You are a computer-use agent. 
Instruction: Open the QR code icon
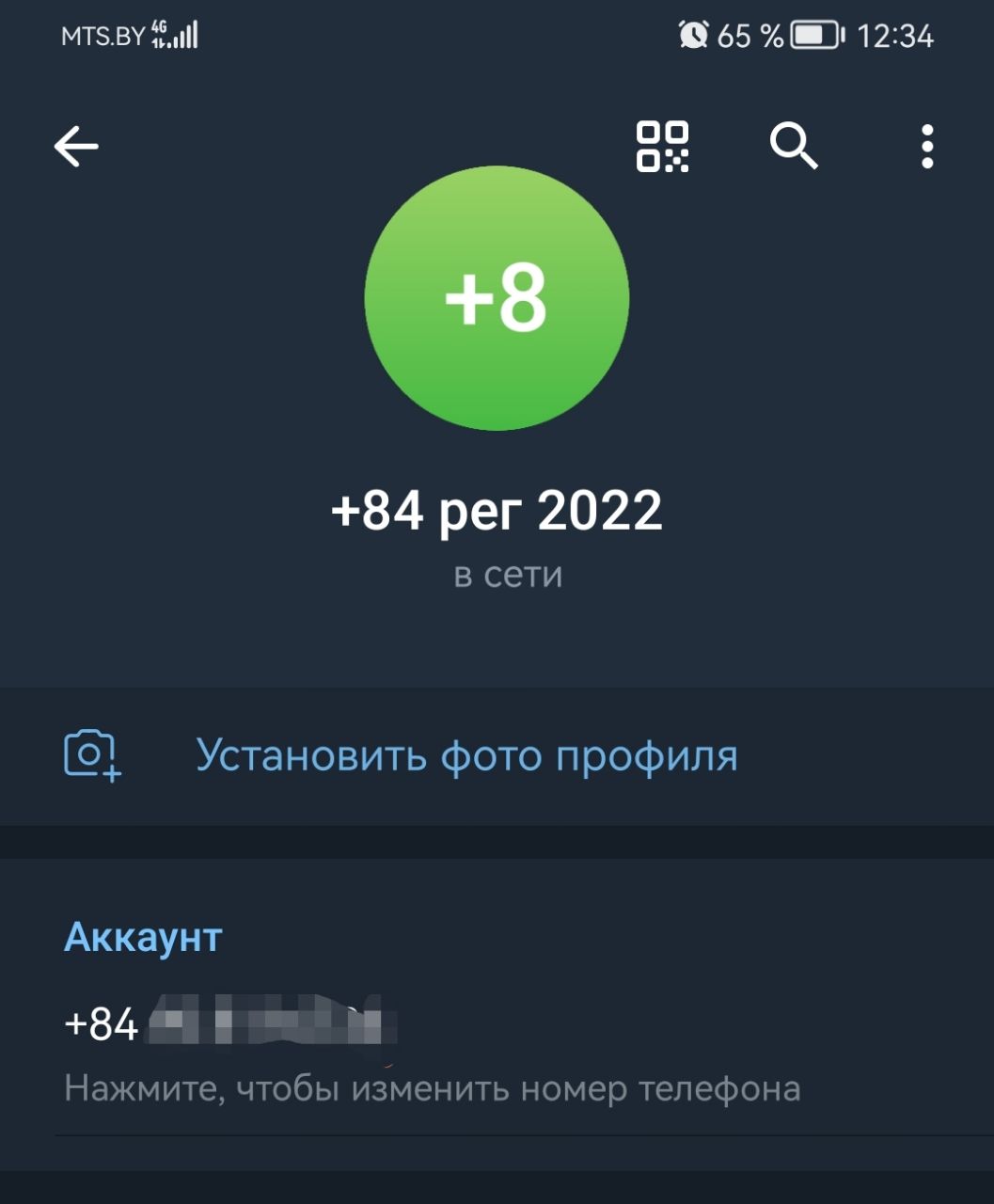(x=662, y=147)
